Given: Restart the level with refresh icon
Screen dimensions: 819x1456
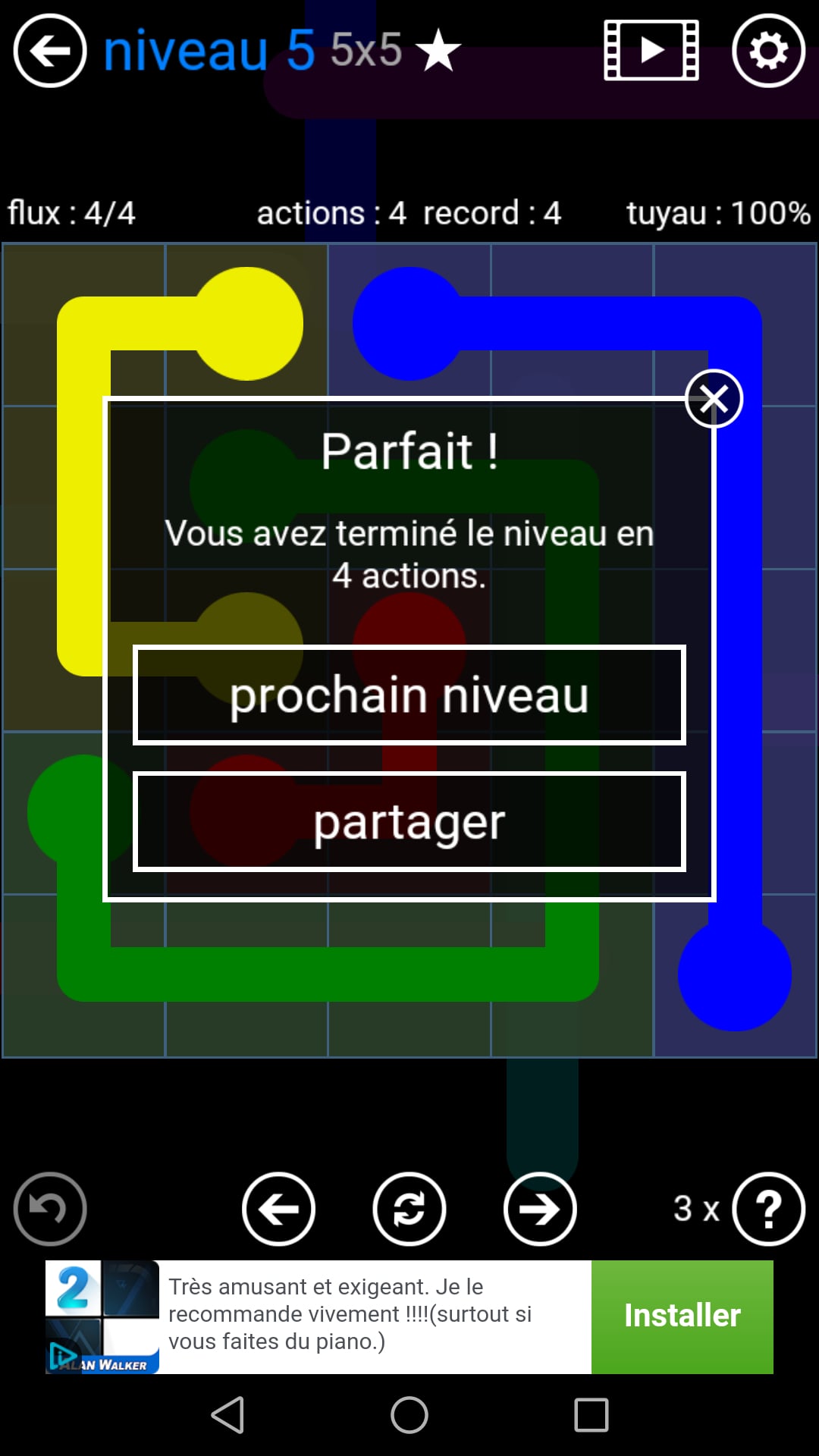Looking at the screenshot, I should tap(409, 1209).
